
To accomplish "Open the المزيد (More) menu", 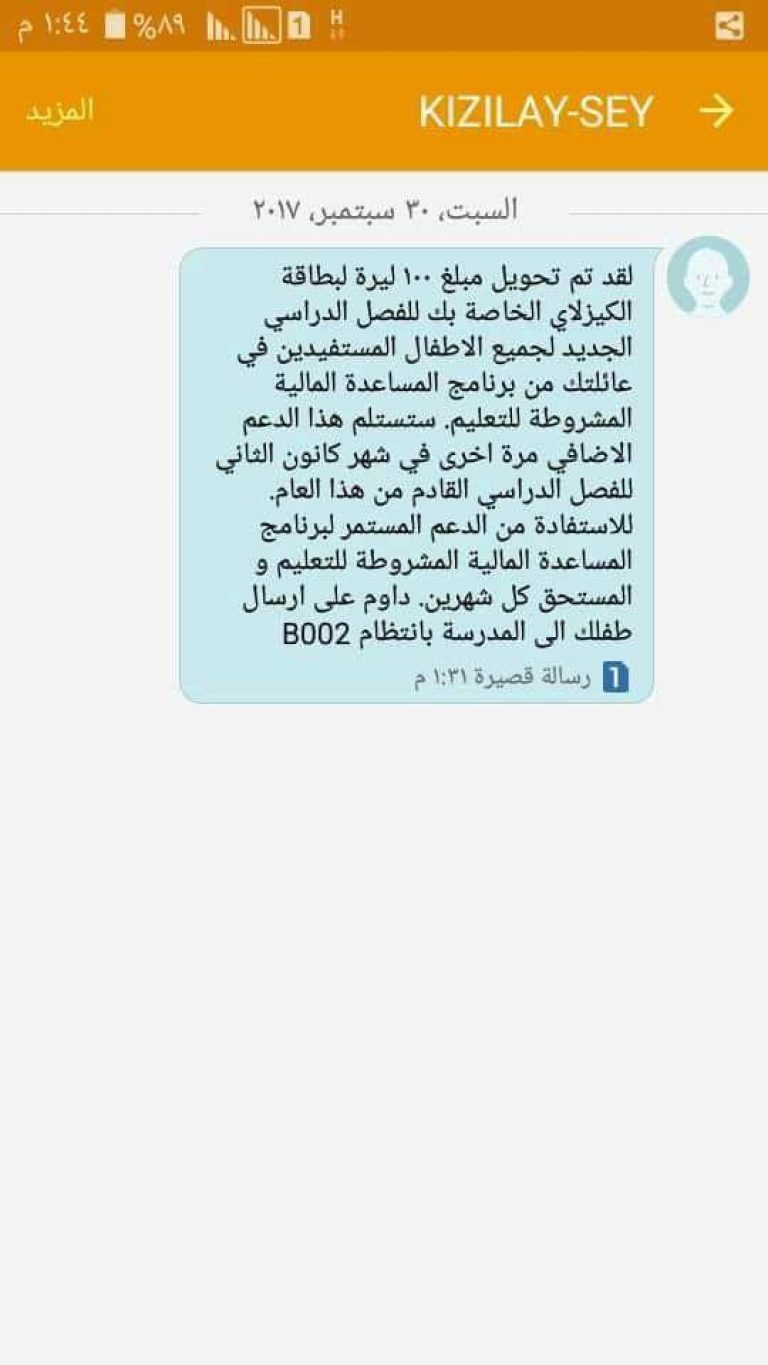I will pyautogui.click(x=60, y=111).
